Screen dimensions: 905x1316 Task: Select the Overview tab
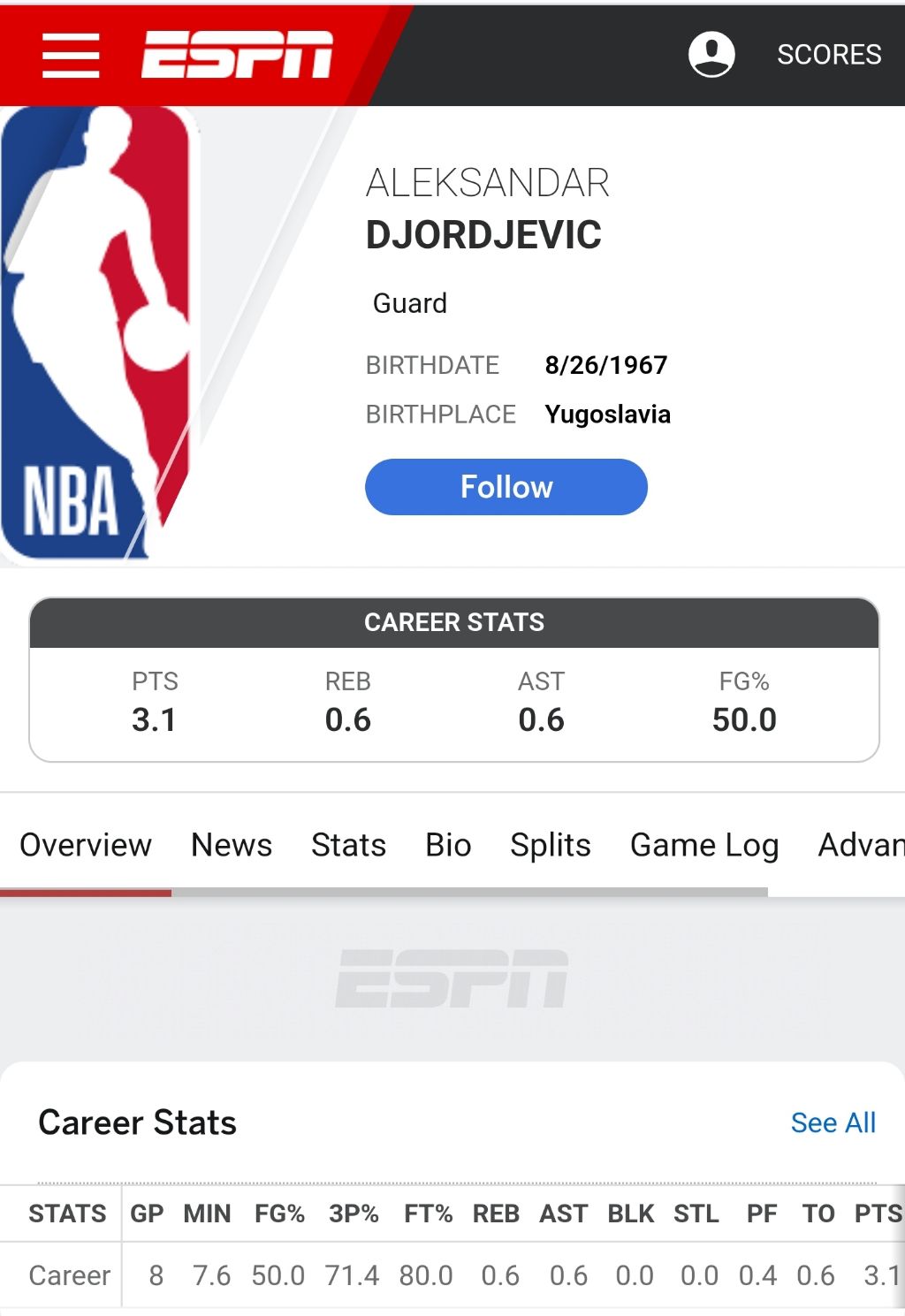(86, 845)
